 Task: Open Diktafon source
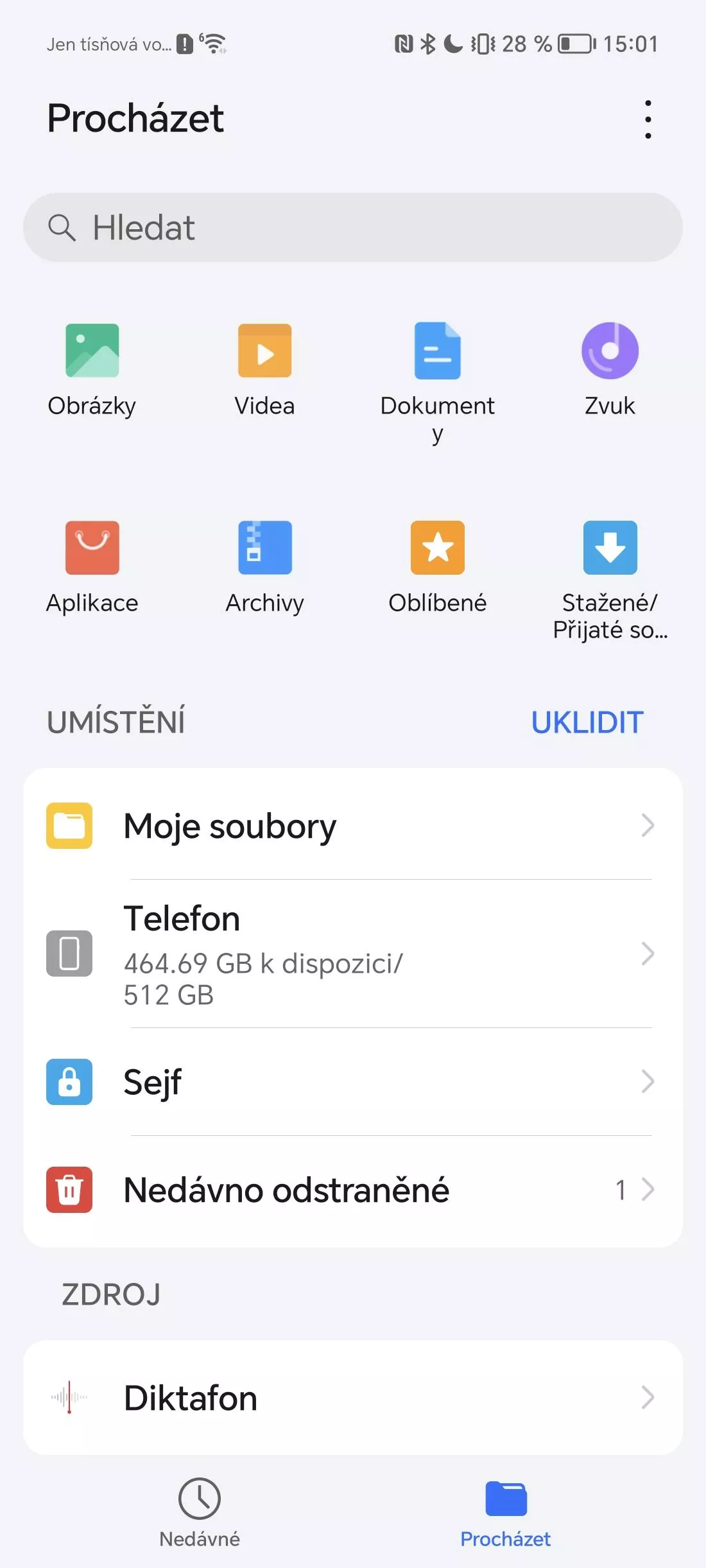353,1397
